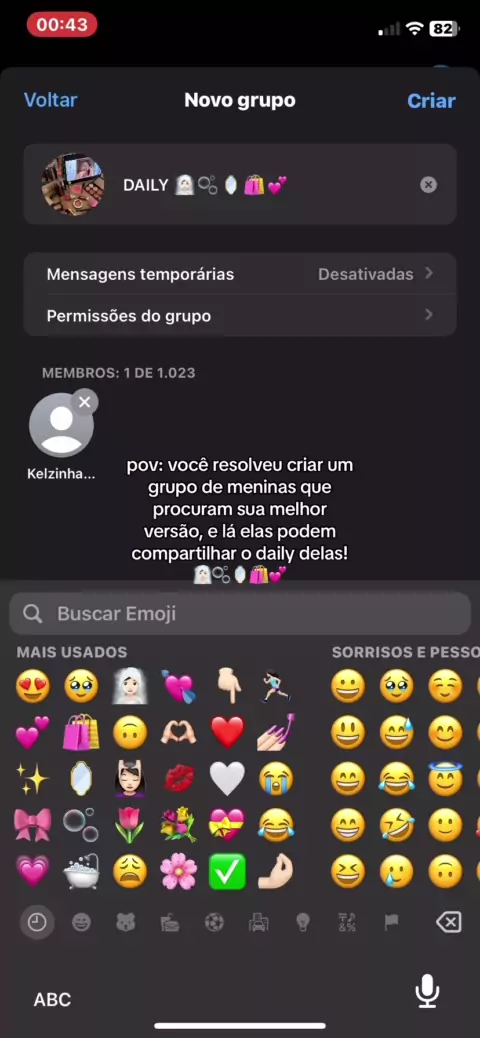Switch to symbols emoji category

[x=347, y=922]
